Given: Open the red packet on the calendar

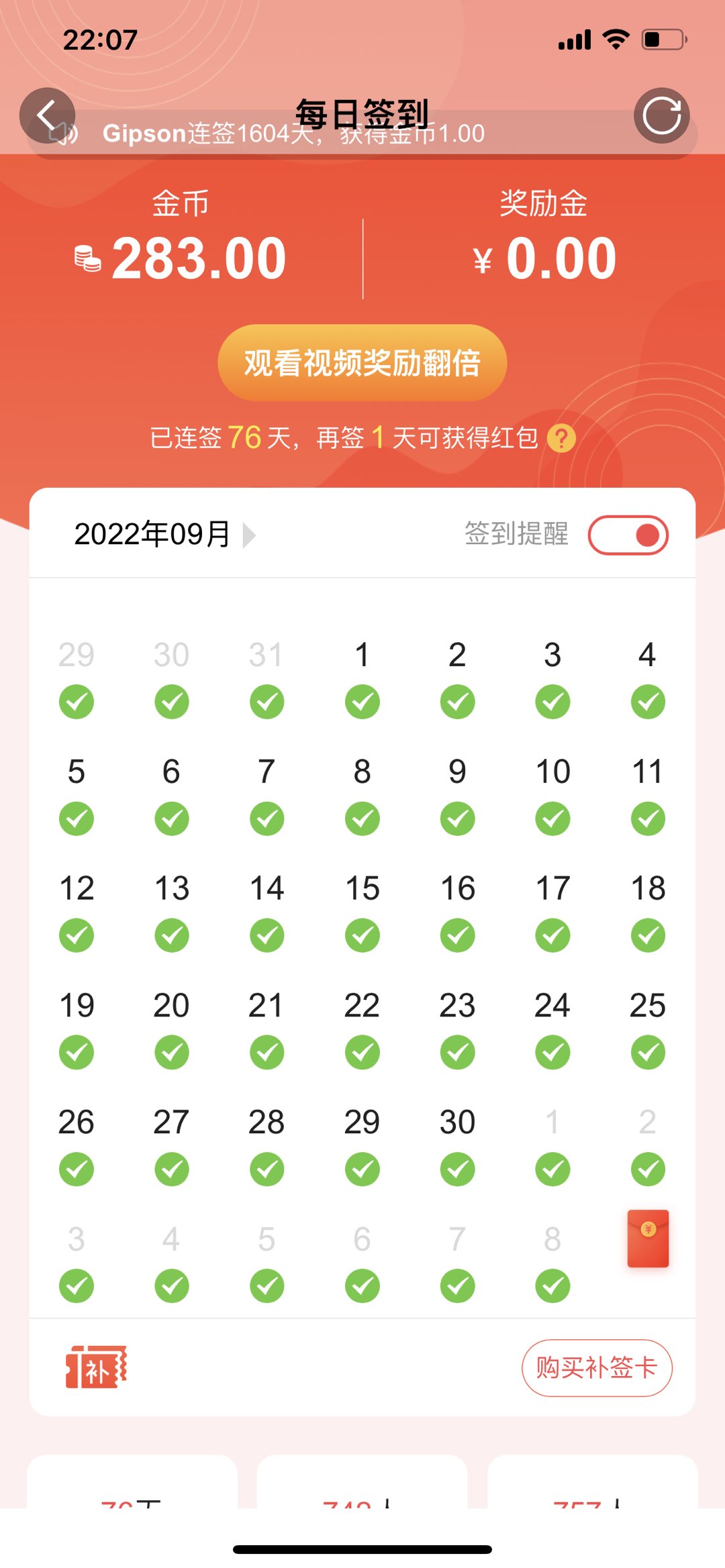Looking at the screenshot, I should click(648, 1238).
